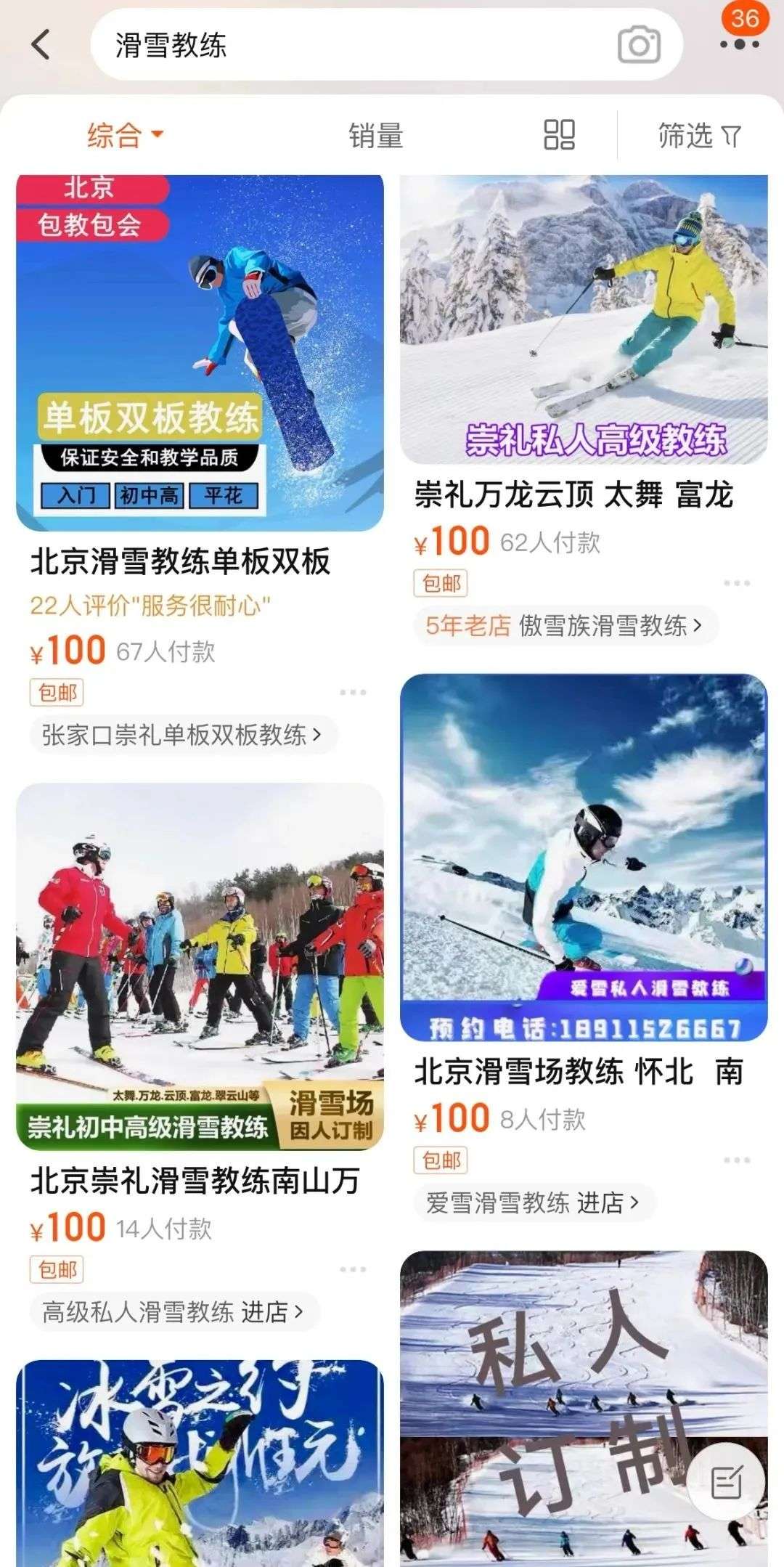784x1567 pixels.
Task: Open more options for 崇礼万龙云顶 item
Action: click(x=736, y=583)
